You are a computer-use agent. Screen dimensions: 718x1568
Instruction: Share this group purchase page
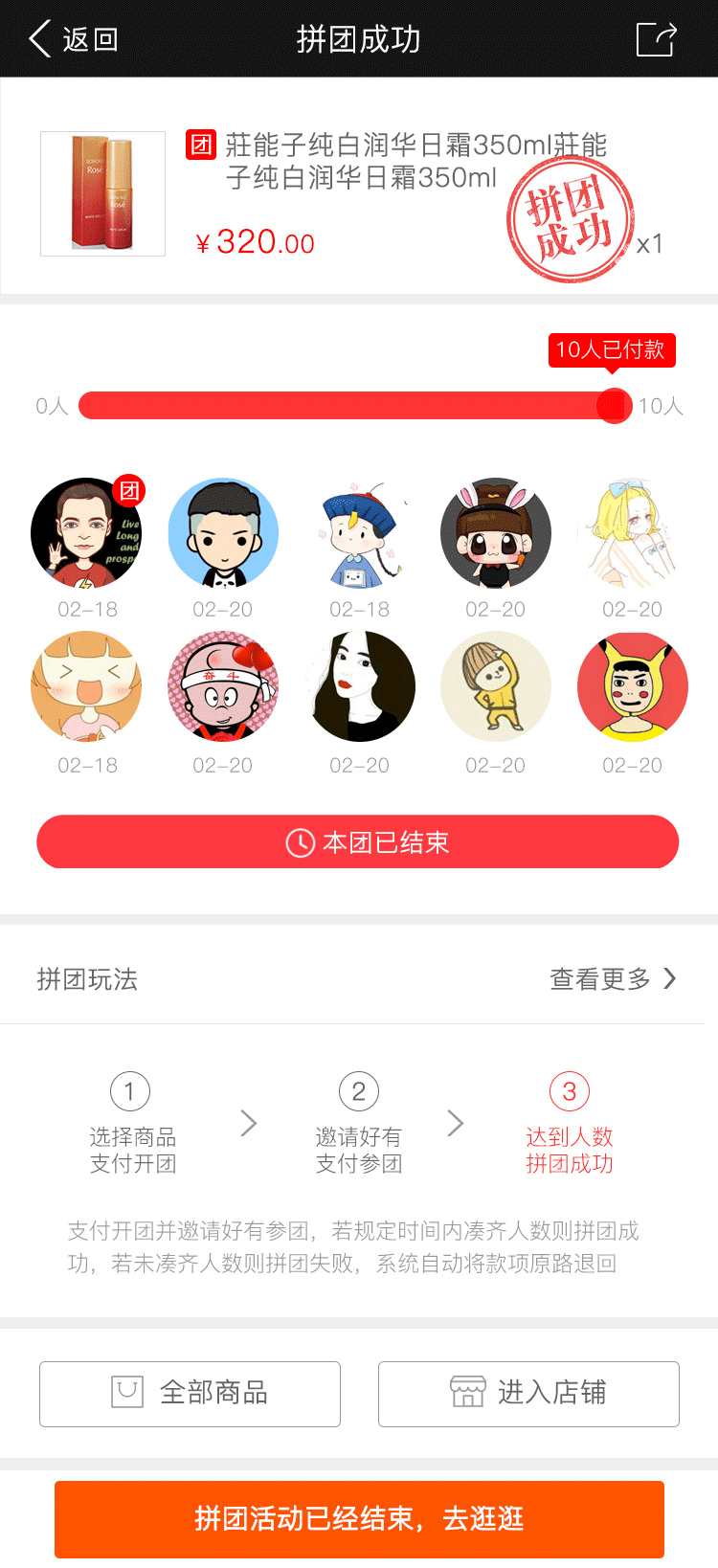pyautogui.click(x=657, y=39)
